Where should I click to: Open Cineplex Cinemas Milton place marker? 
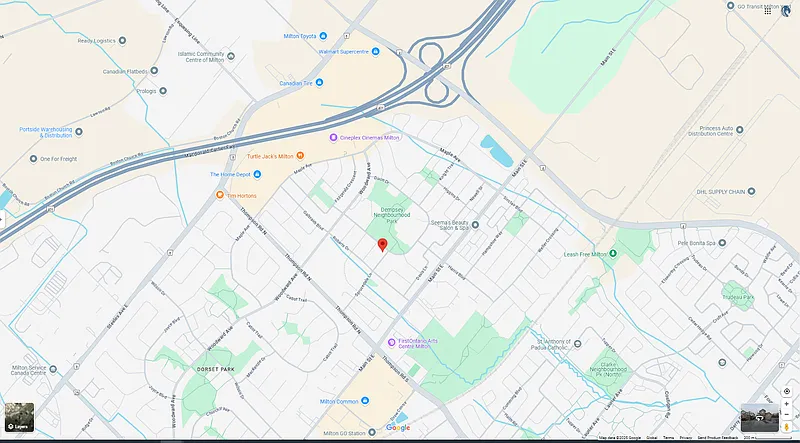pos(333,137)
